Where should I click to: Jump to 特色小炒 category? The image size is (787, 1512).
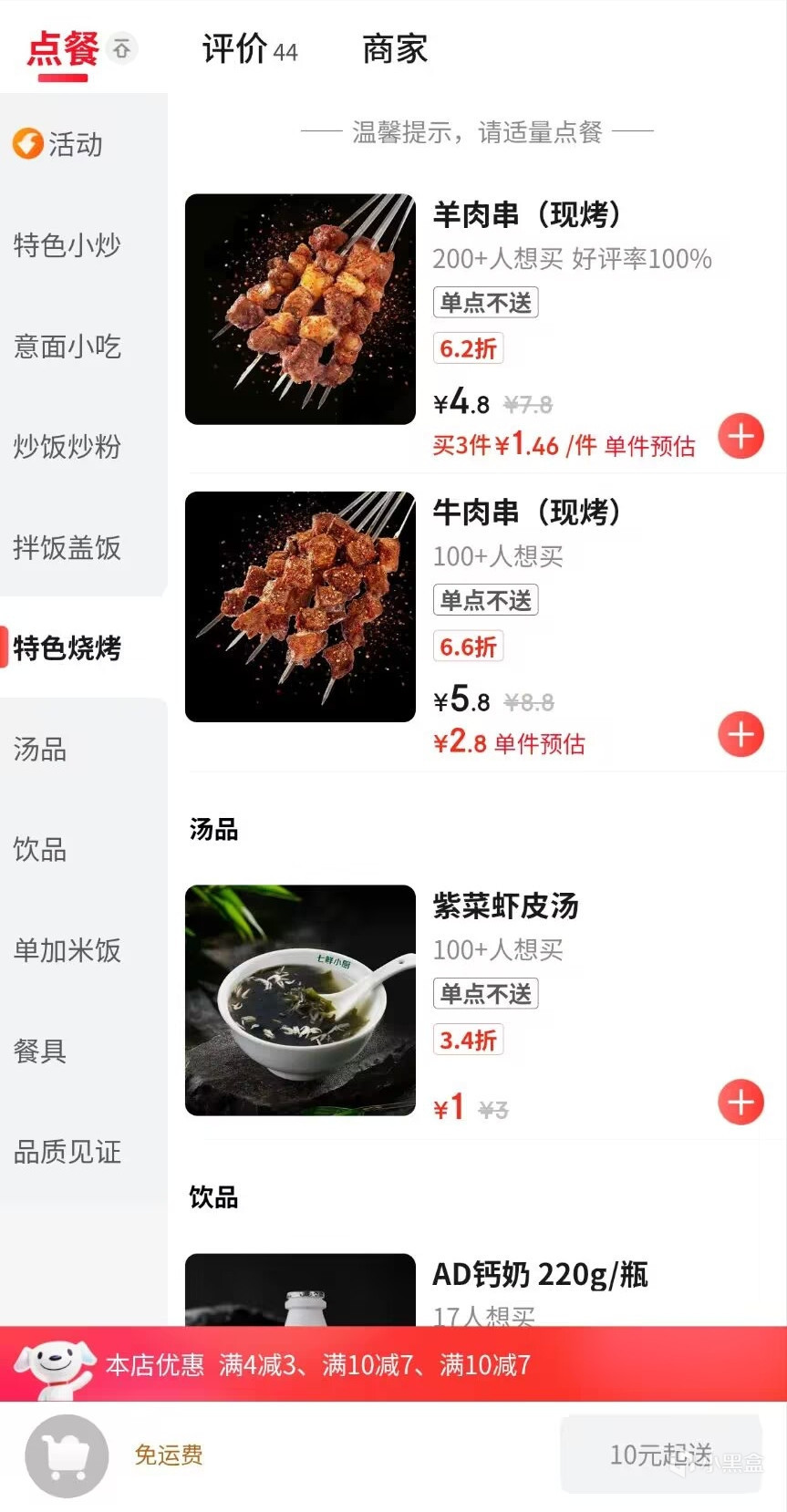67,245
